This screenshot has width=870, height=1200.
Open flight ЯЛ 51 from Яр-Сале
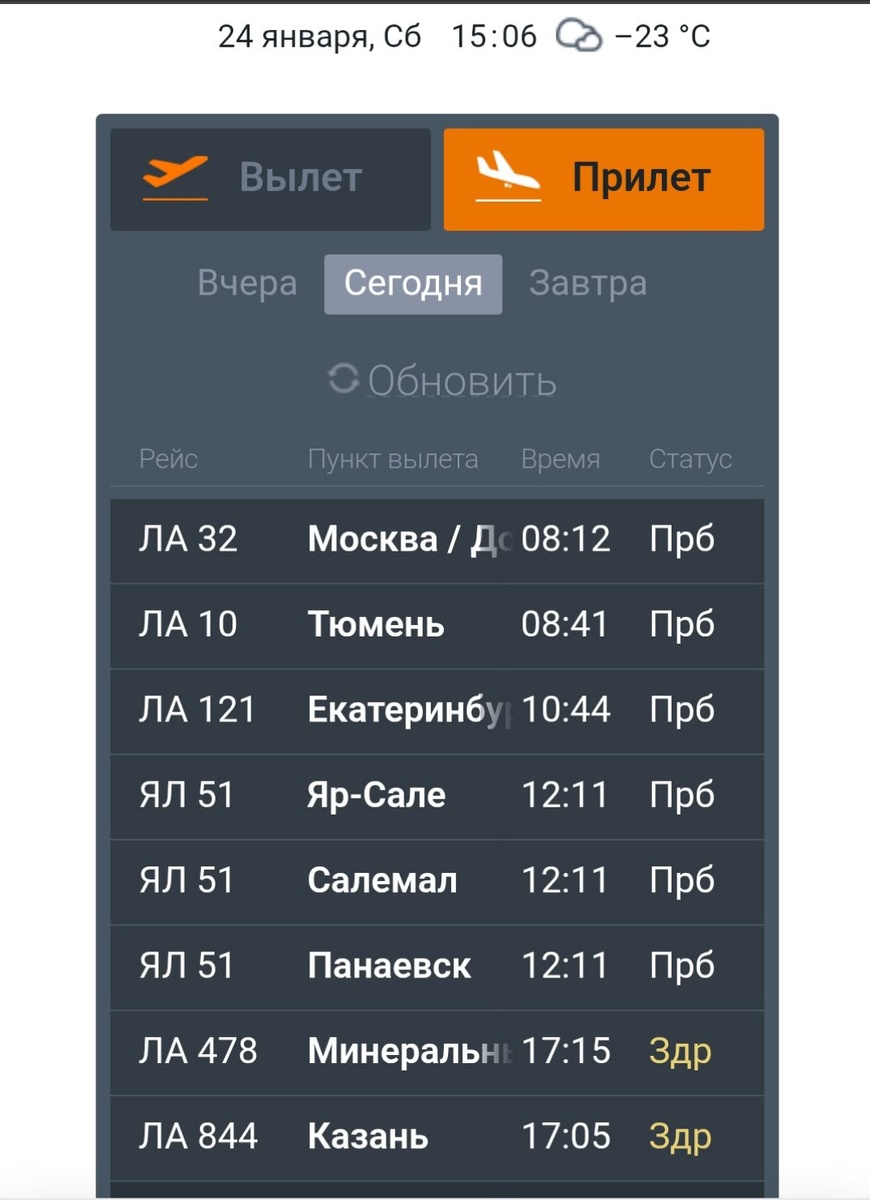coord(437,796)
